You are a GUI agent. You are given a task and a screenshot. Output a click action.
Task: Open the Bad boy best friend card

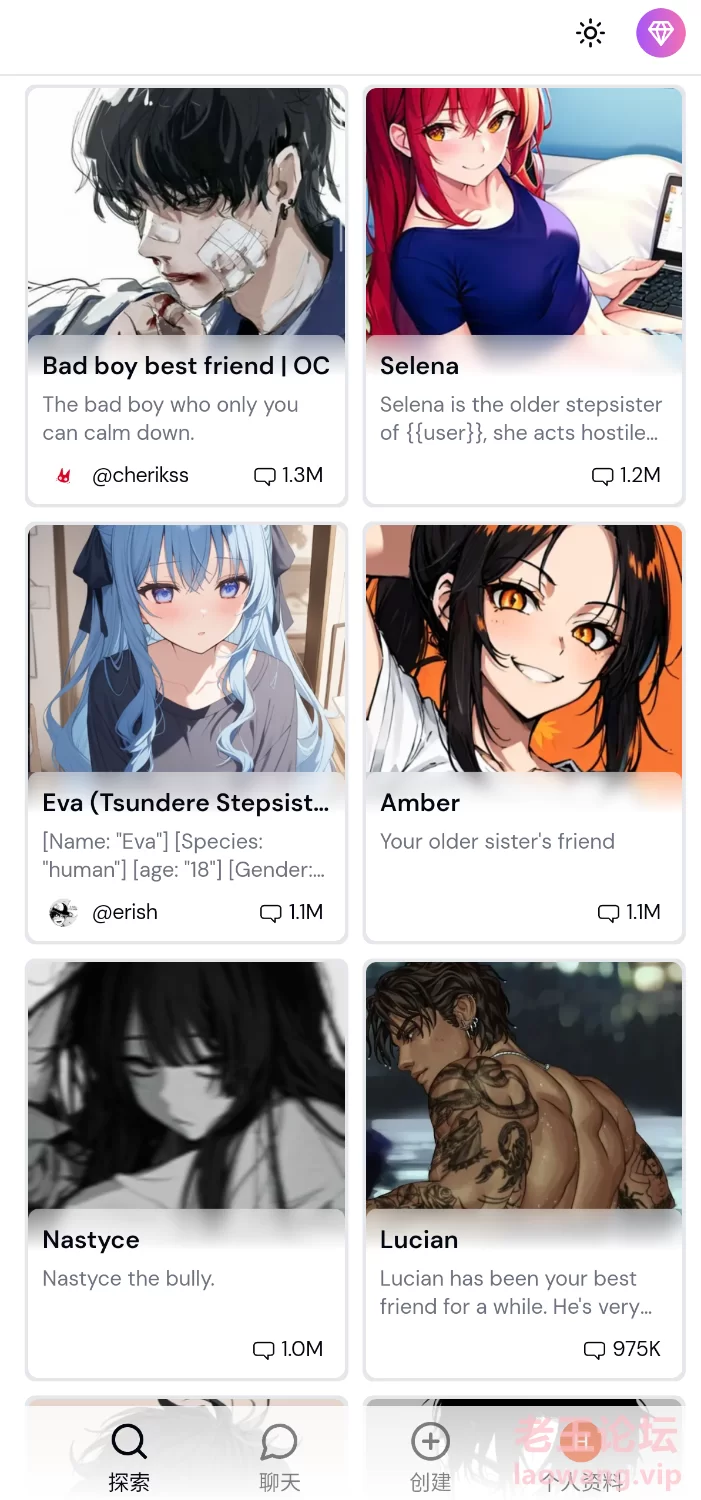(186, 295)
